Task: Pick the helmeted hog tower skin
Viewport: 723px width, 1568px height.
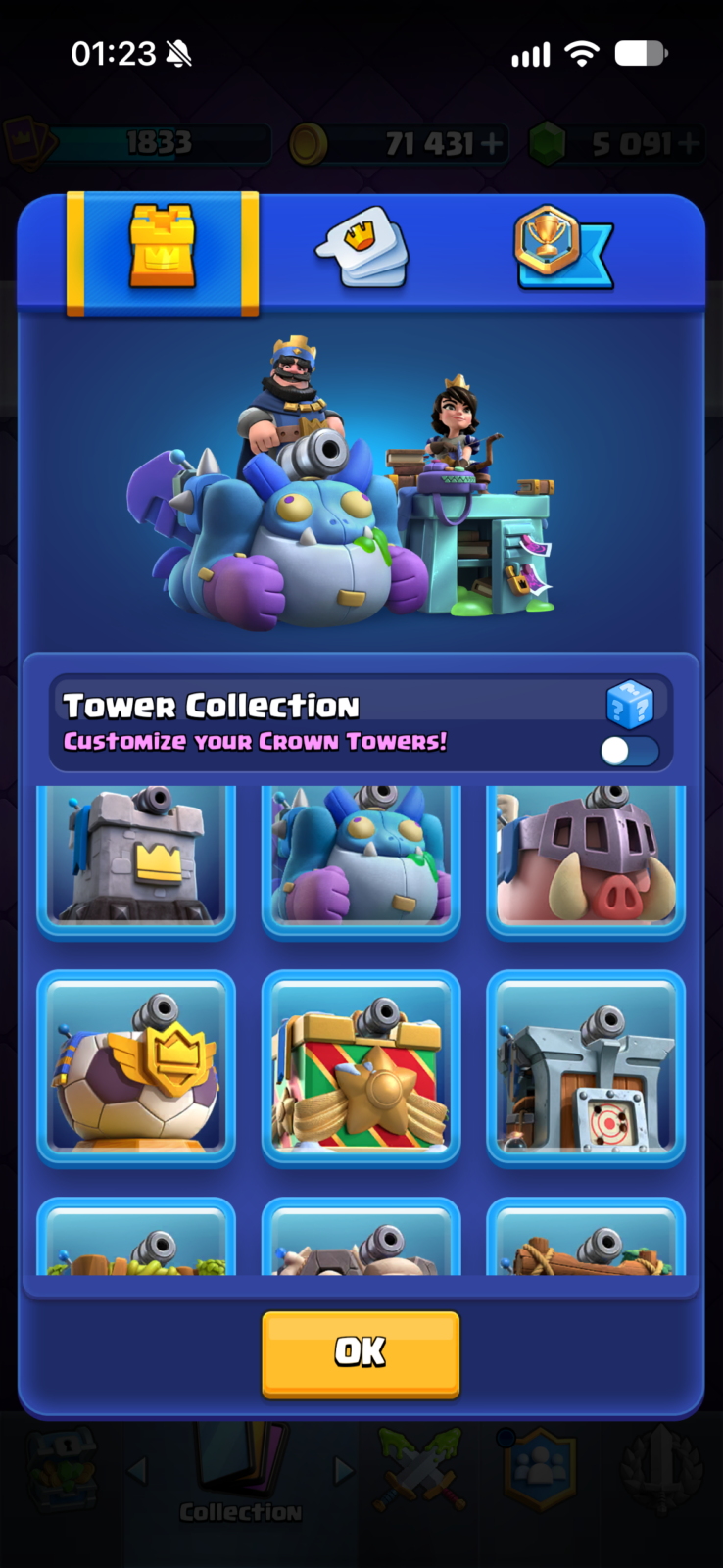Action: 586,860
